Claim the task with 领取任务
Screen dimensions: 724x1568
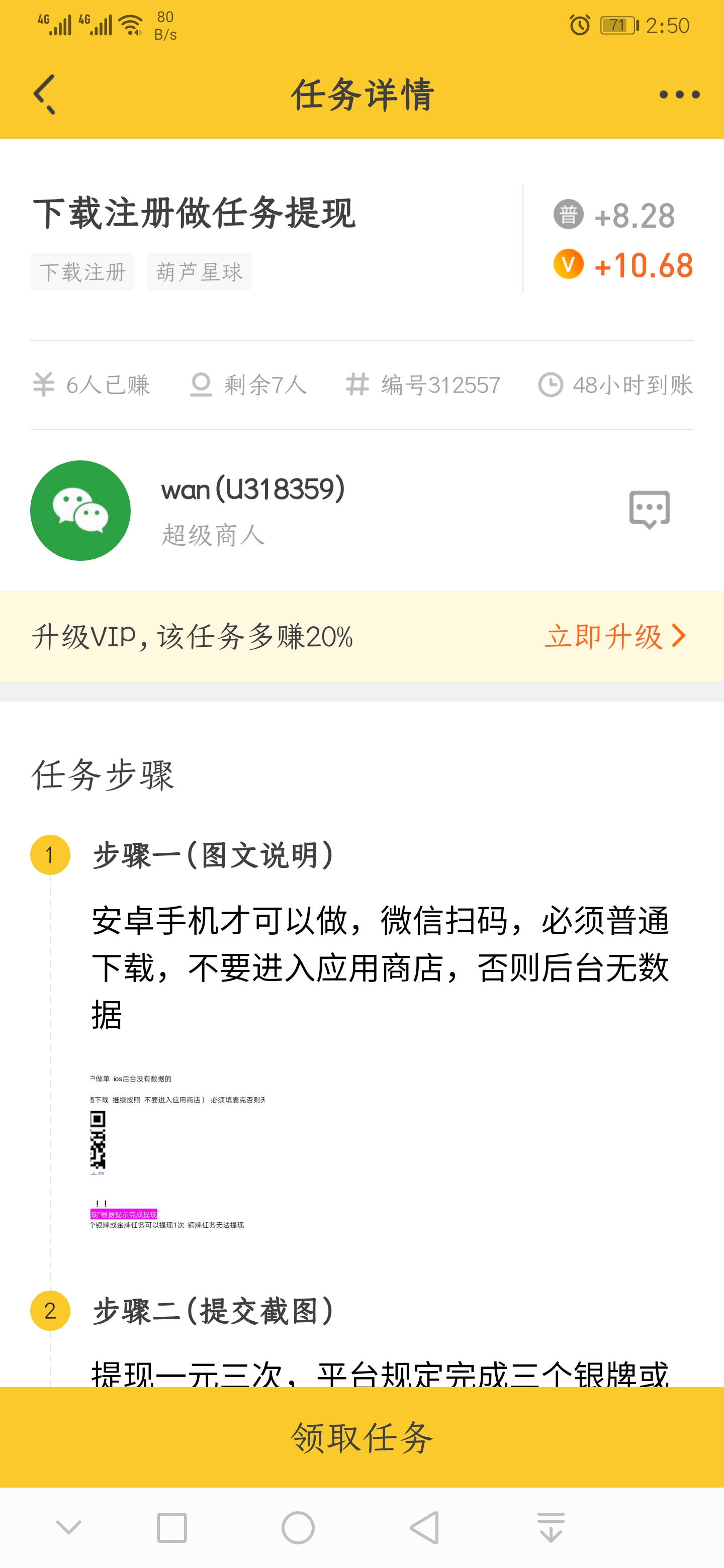point(361,1436)
